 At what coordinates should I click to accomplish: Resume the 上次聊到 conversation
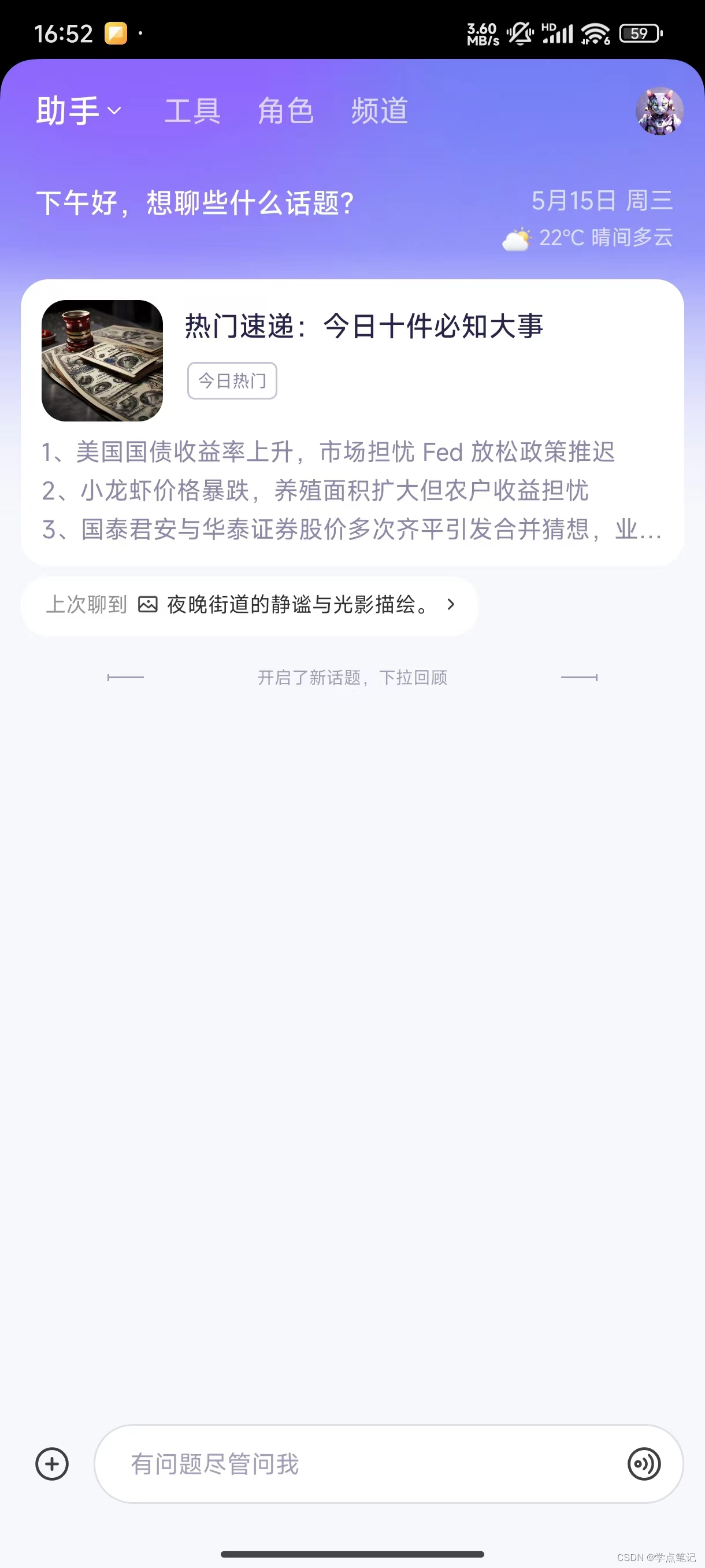250,605
